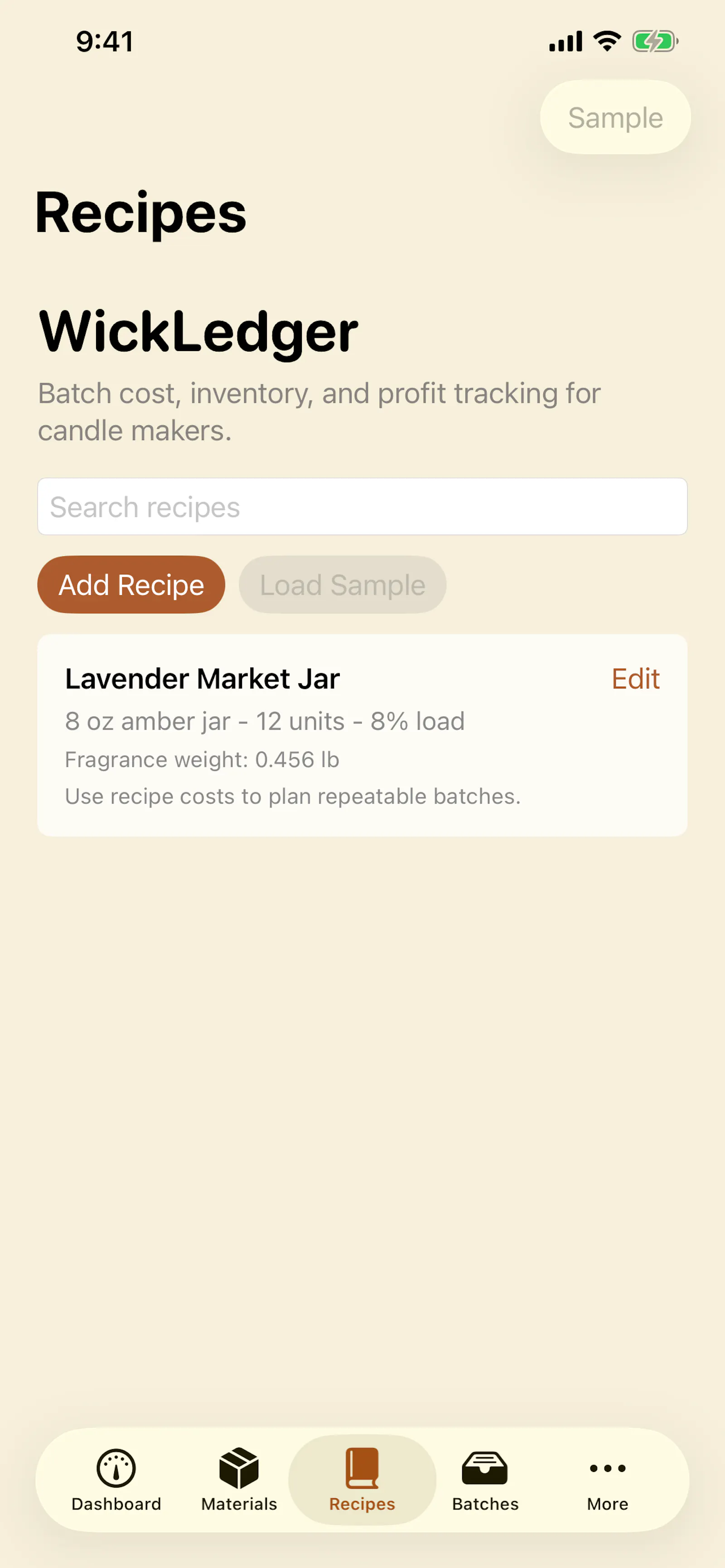Go to the Materials tab
Image resolution: width=725 pixels, height=1568 pixels.
pos(239,1480)
